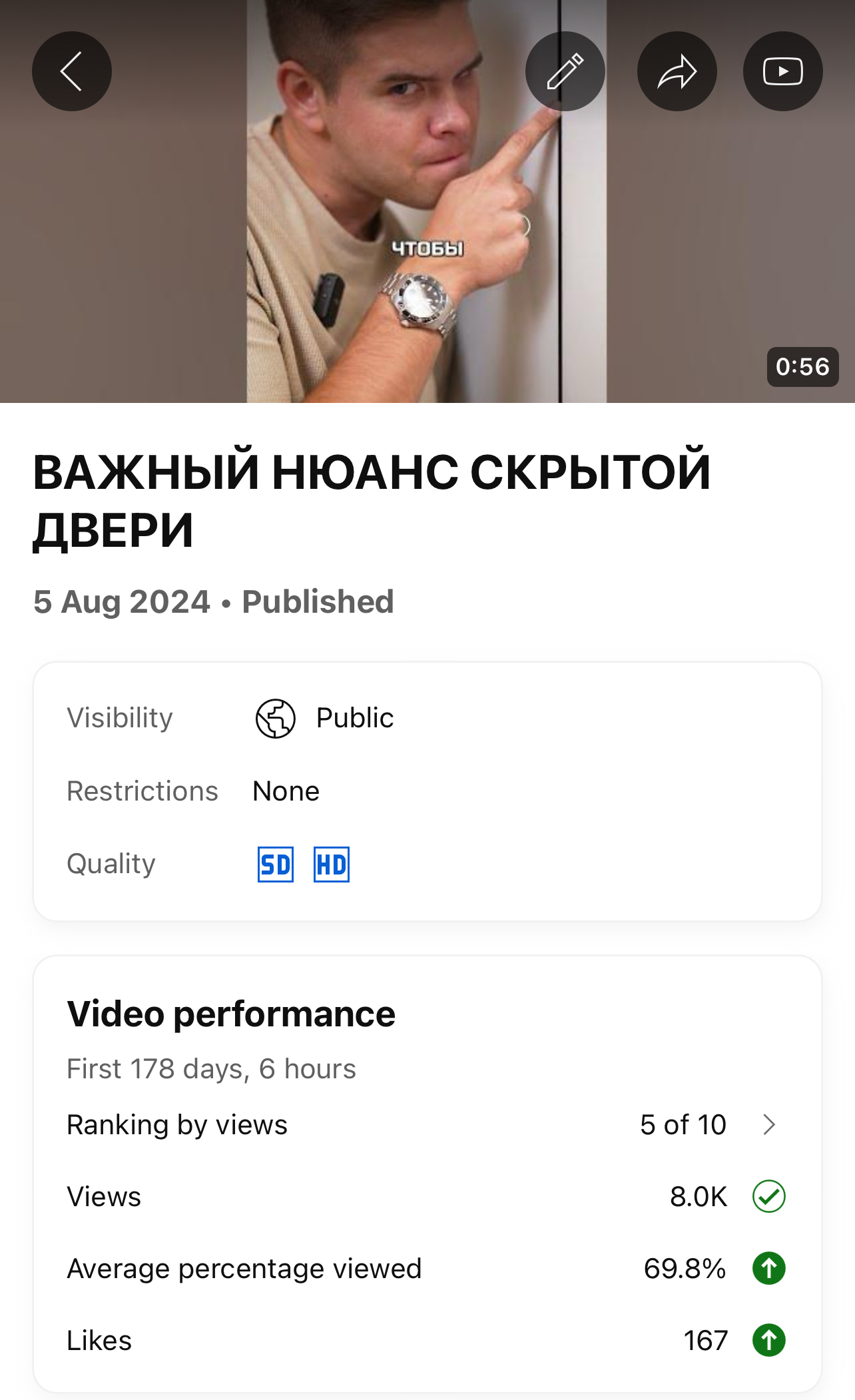Viewport: 855px width, 1400px height.
Task: Edit video details with pencil icon
Action: [565, 71]
